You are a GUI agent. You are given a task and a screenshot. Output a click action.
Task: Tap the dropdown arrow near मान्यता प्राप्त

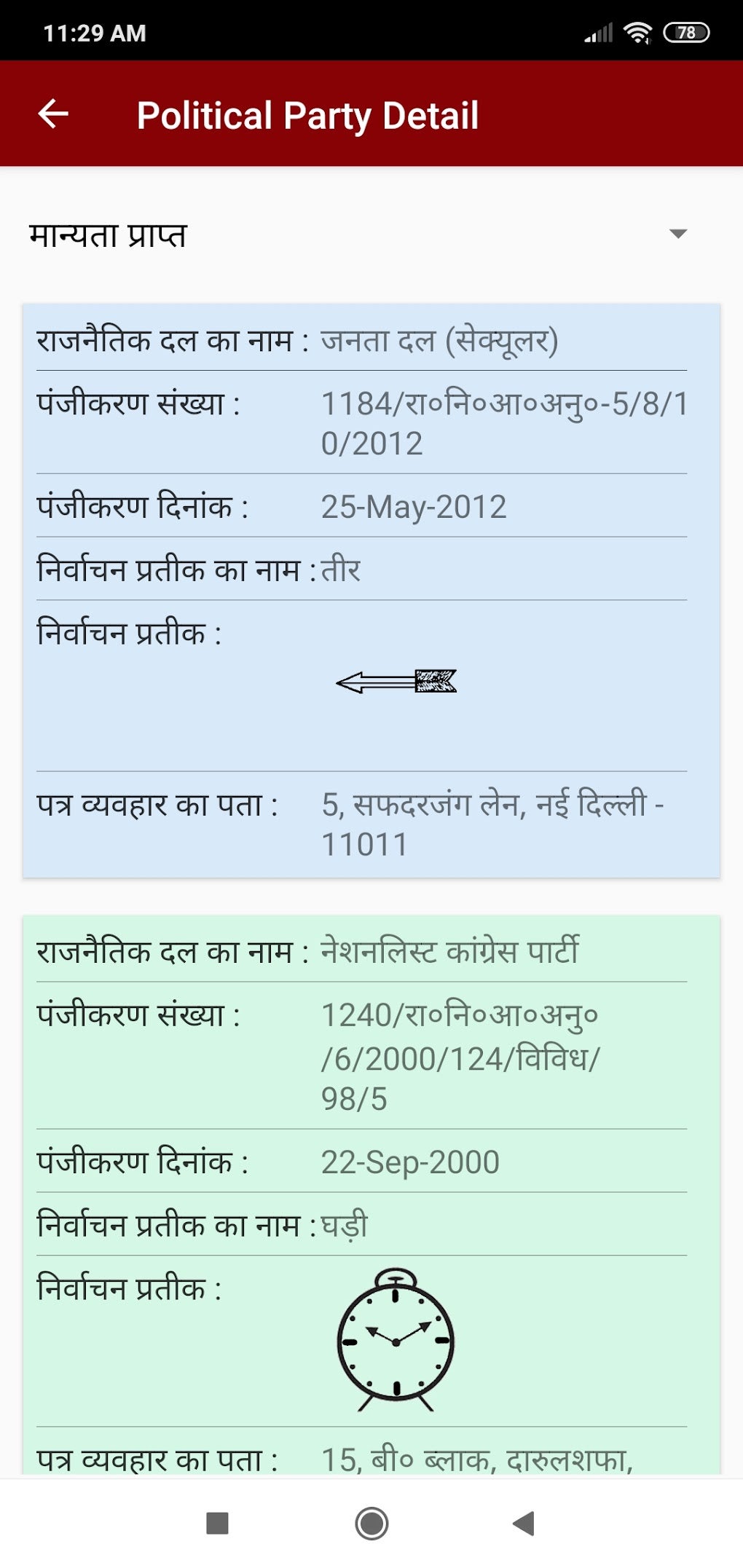[x=679, y=235]
